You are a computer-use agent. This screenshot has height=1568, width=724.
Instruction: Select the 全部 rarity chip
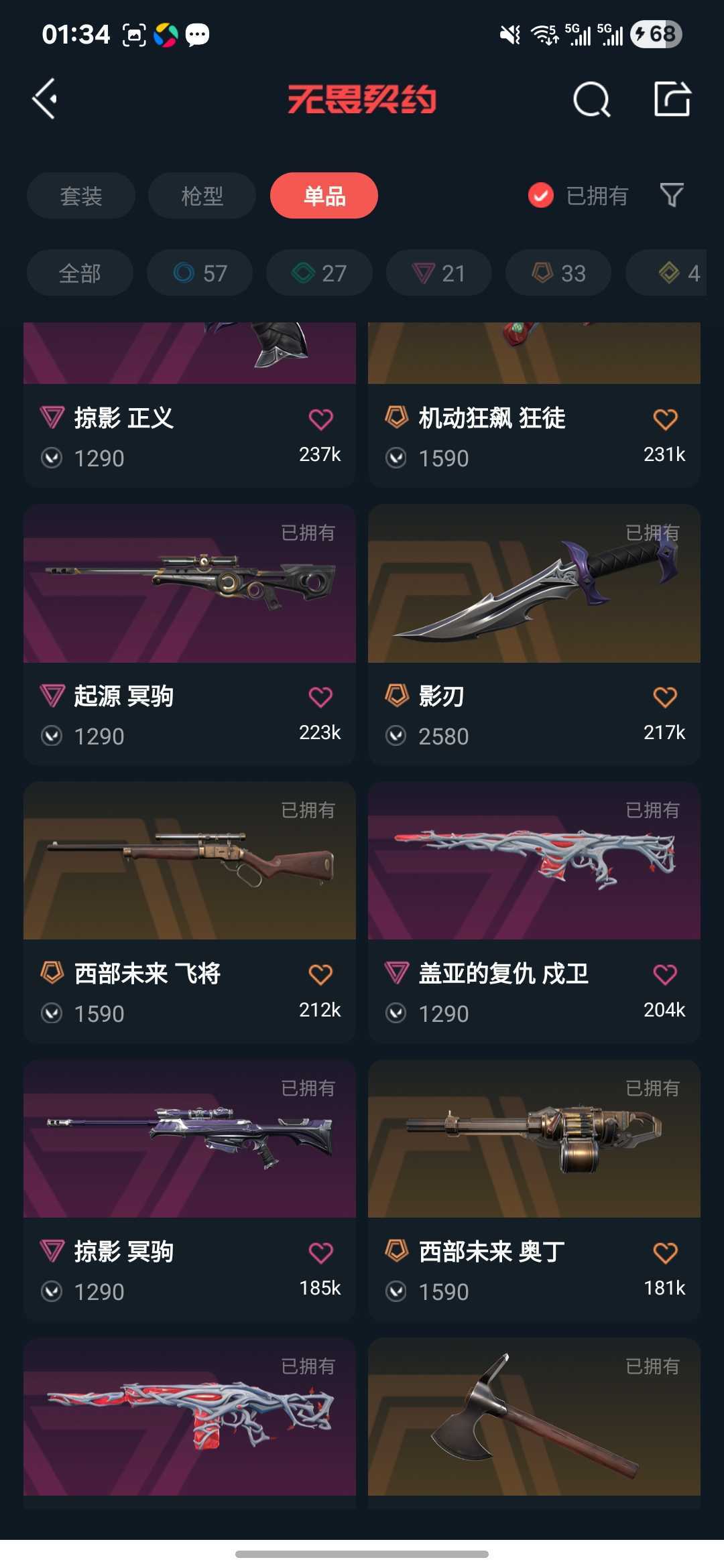pos(80,273)
